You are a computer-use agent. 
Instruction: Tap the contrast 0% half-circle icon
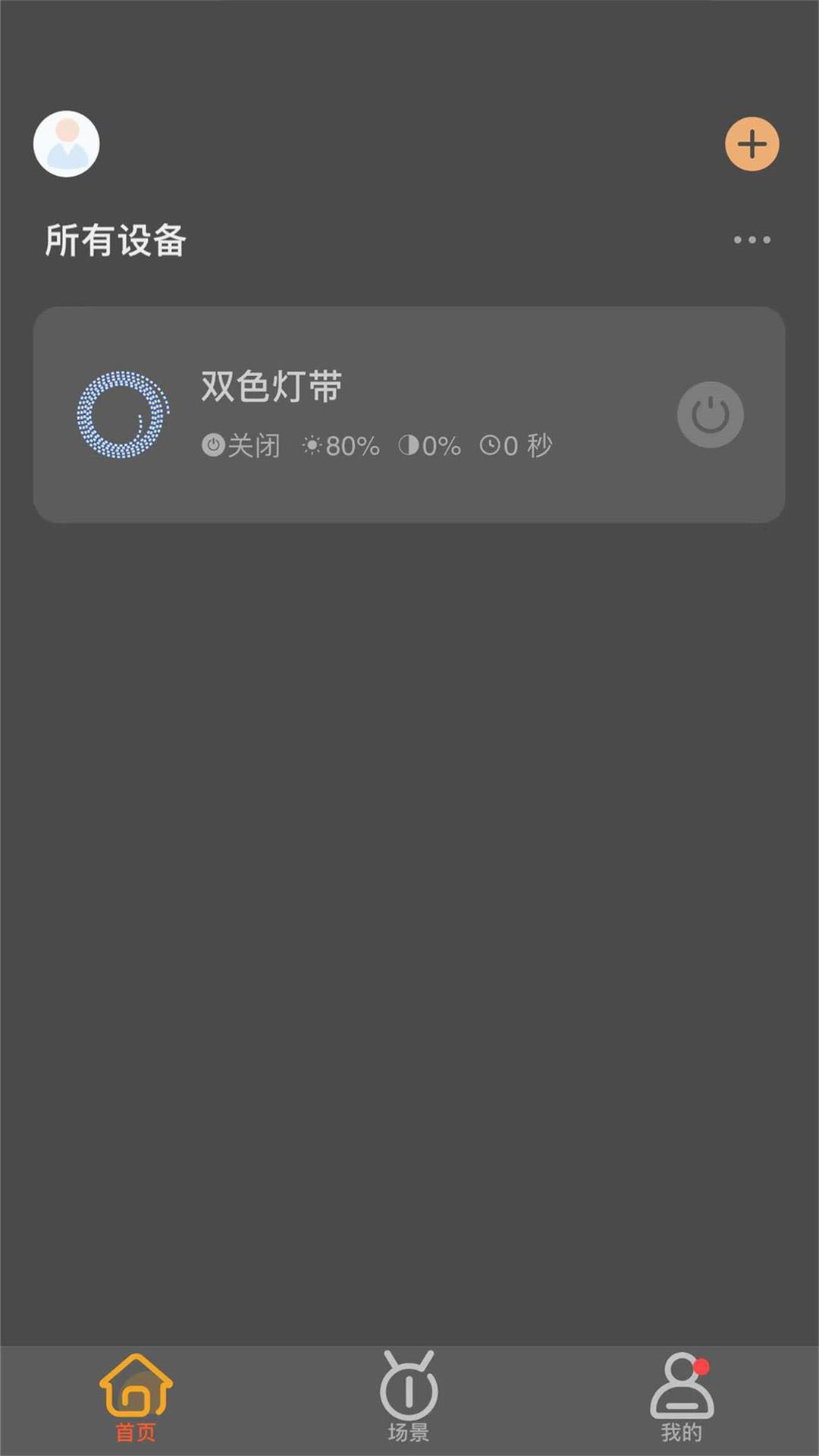coord(408,446)
